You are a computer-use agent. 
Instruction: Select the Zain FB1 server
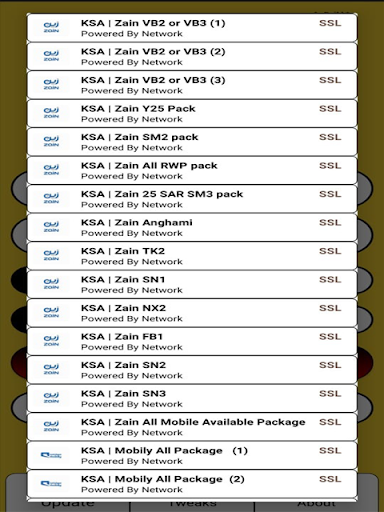tap(192, 342)
